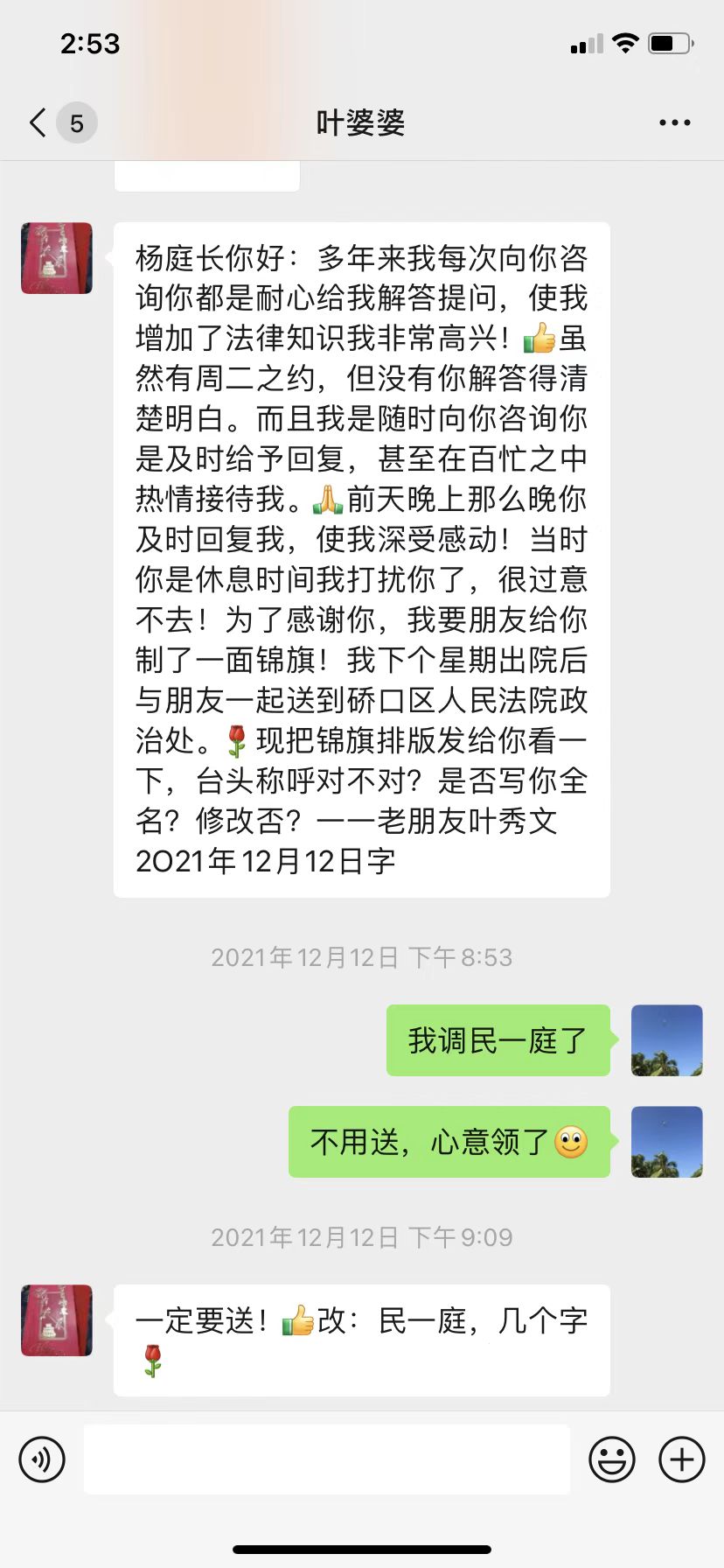Open 叶婆婆's avatar beside the 一定要送 message
The height and width of the screenshot is (1568, 724).
(x=57, y=1319)
